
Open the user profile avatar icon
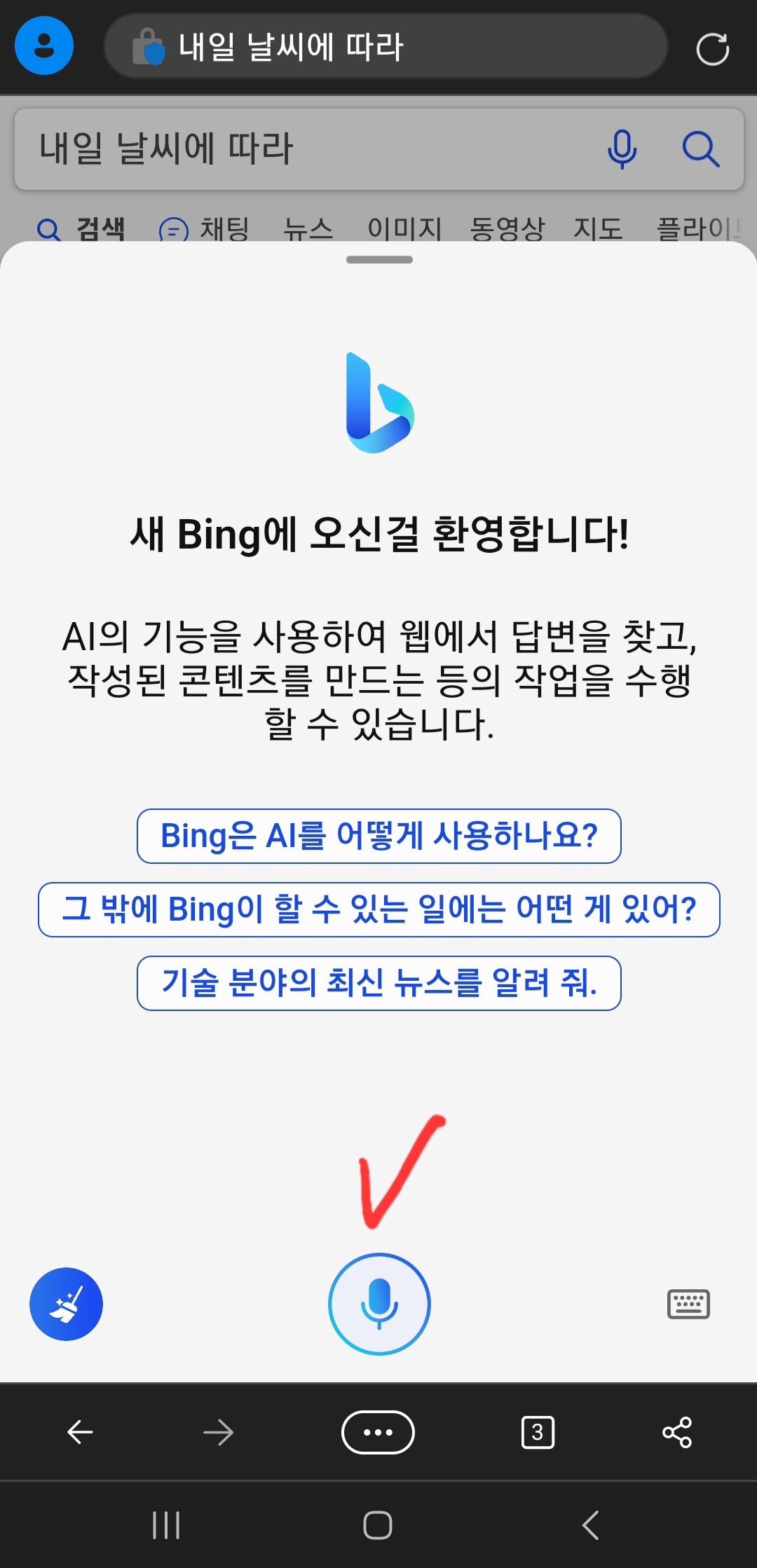click(x=44, y=45)
